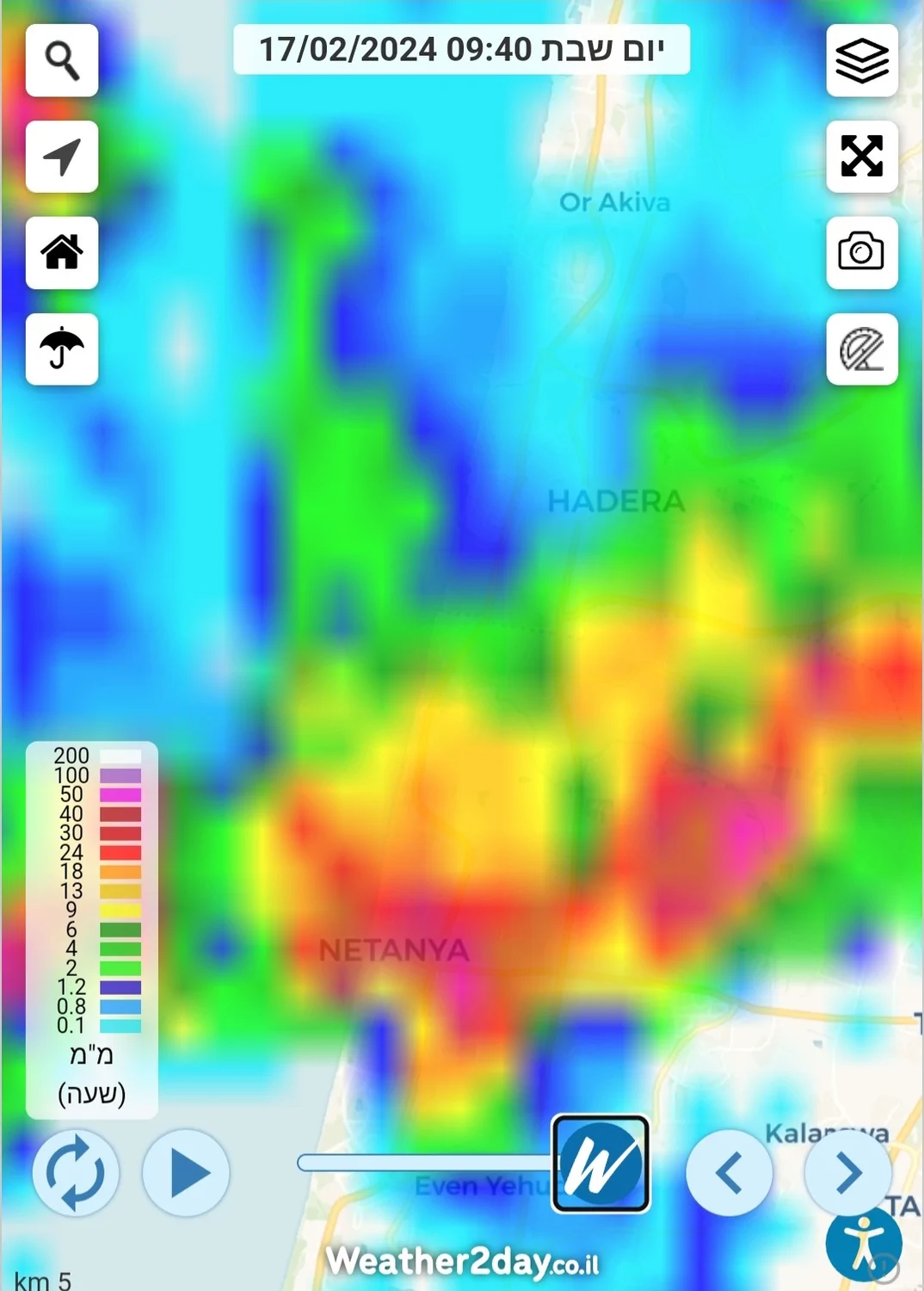Open the accessibility options button
Screen dimensions: 924x1291
864,1245
